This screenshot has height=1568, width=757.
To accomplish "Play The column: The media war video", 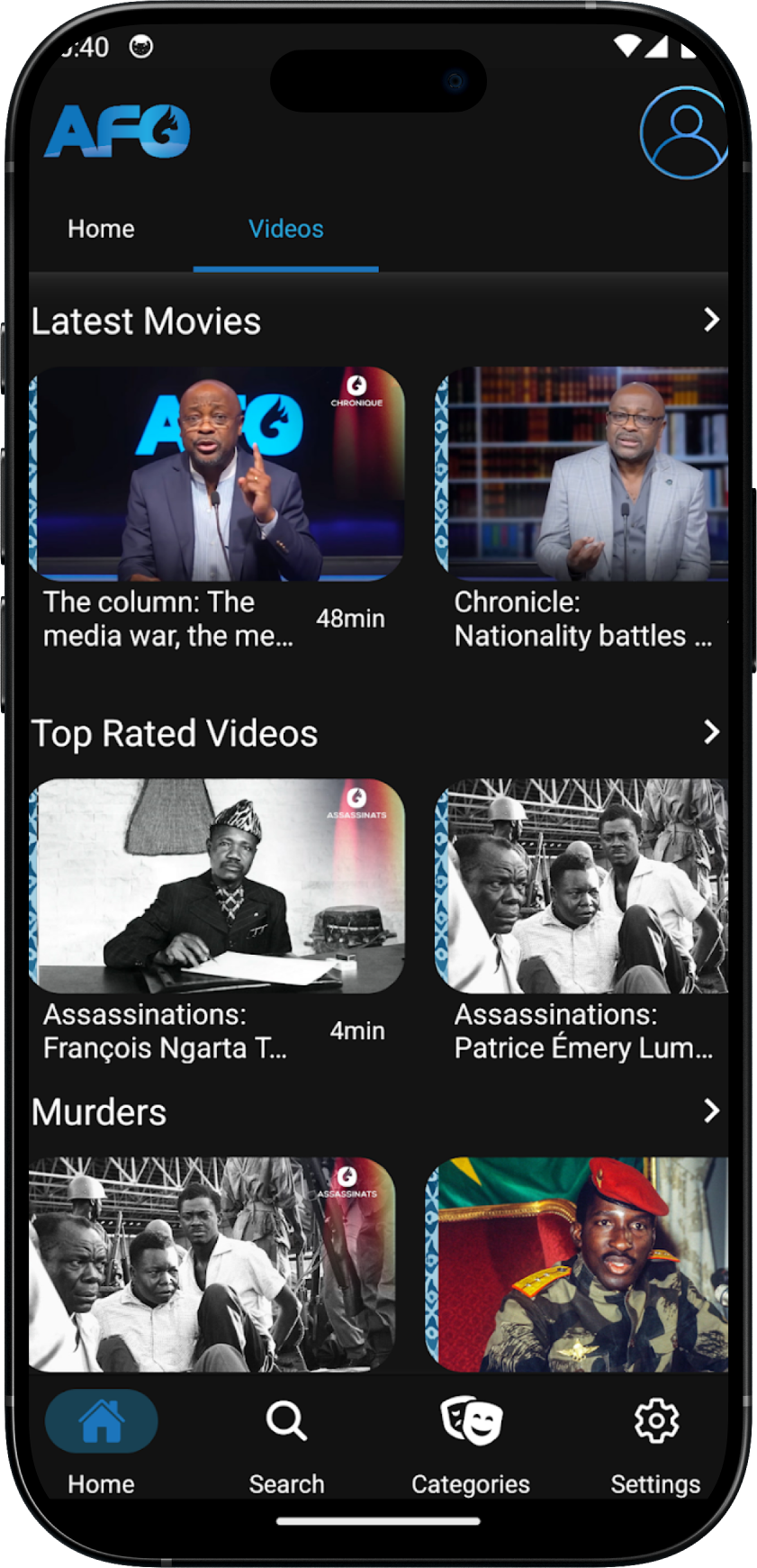I will point(217,474).
